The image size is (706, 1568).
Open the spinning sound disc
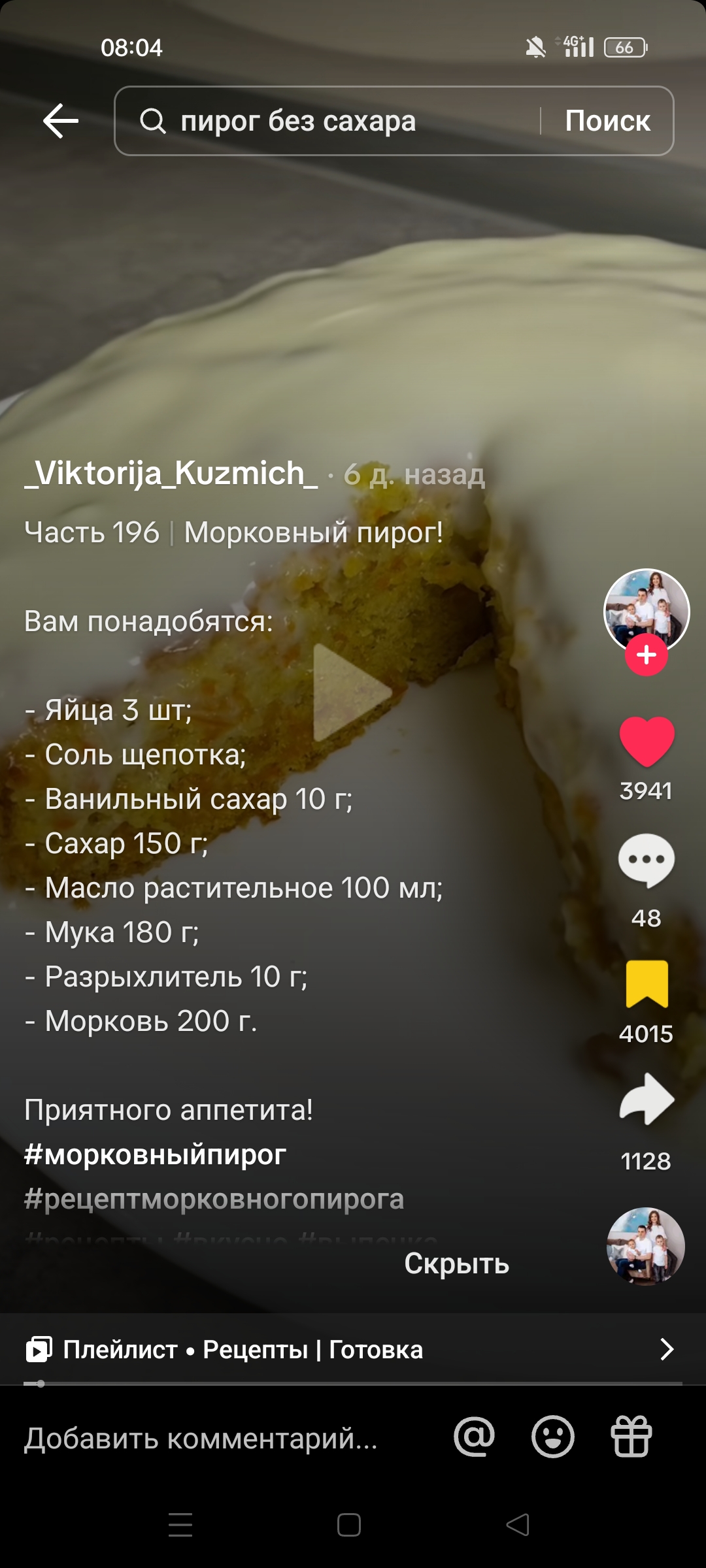tap(646, 1246)
